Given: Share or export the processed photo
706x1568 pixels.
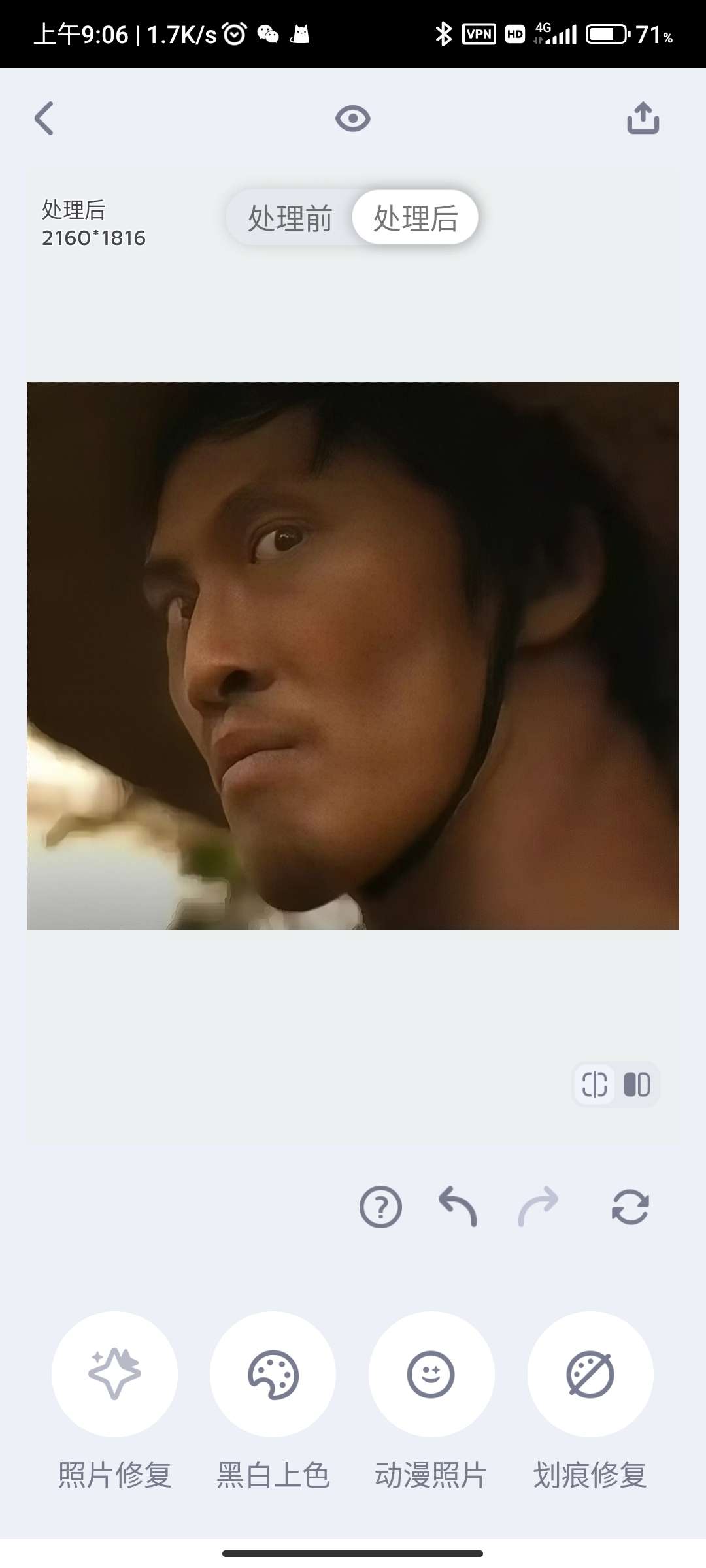Looking at the screenshot, I should pos(643,118).
